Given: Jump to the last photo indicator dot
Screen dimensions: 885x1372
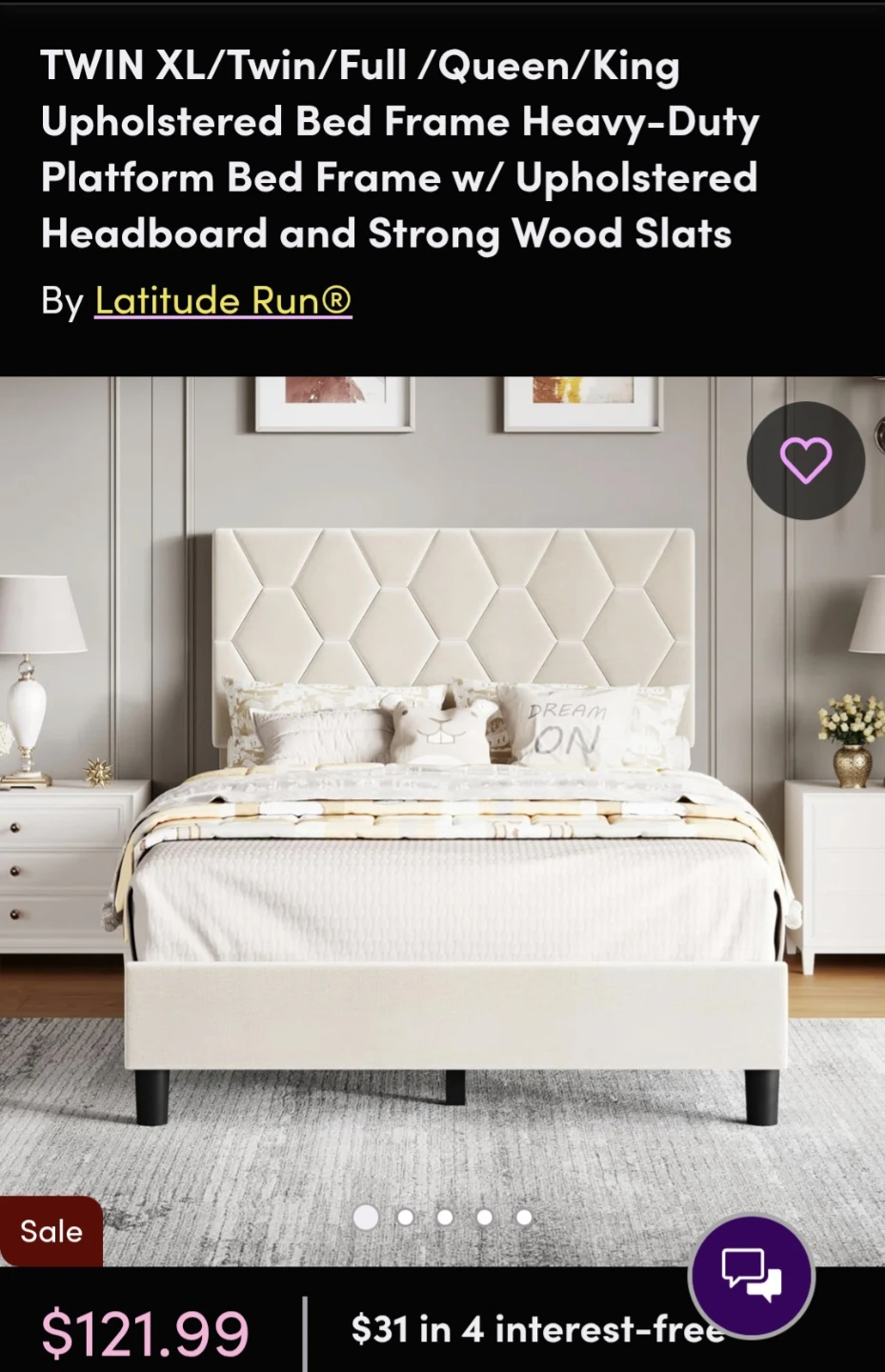Looking at the screenshot, I should point(524,1218).
